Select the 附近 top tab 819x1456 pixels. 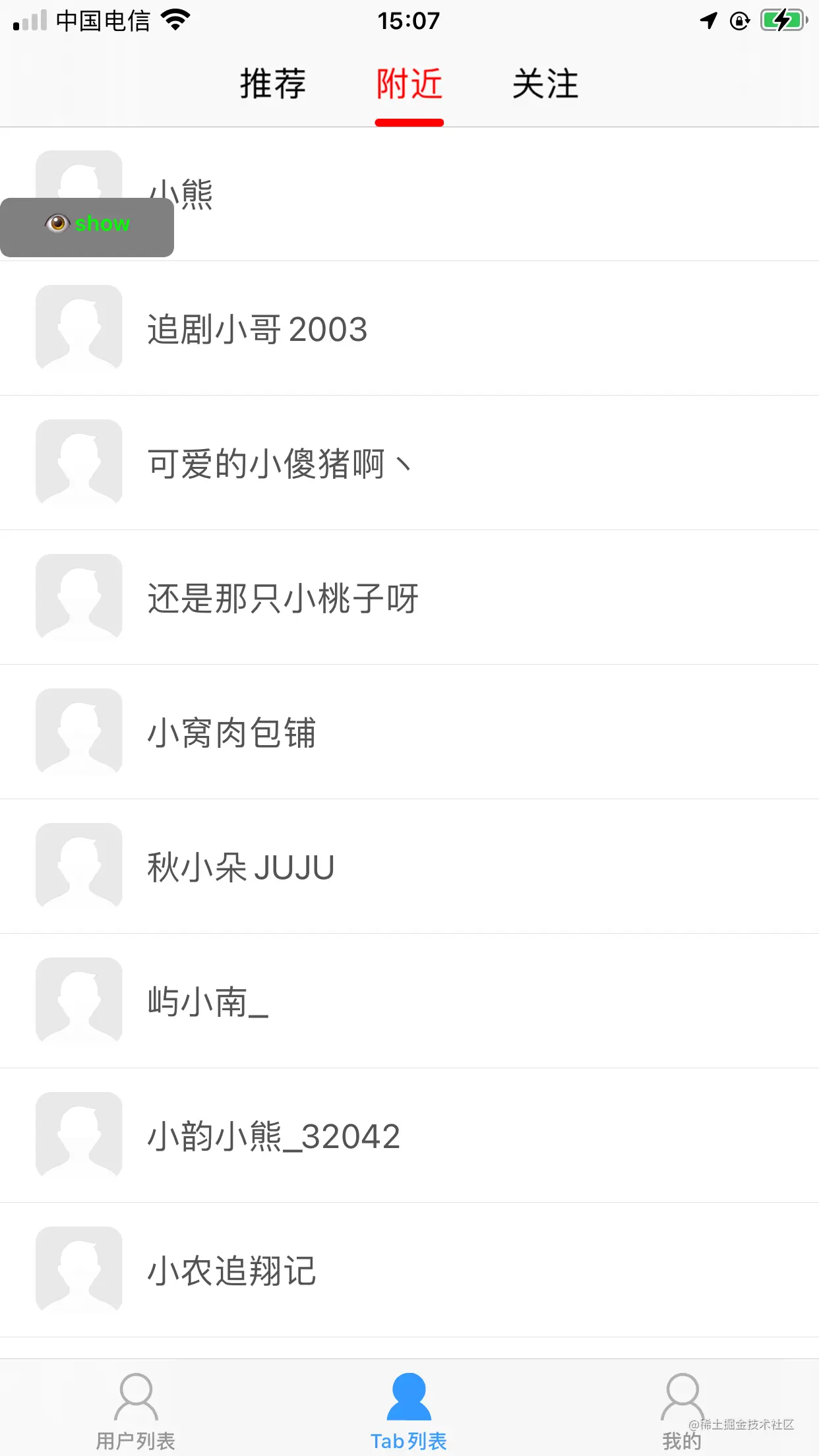click(409, 84)
